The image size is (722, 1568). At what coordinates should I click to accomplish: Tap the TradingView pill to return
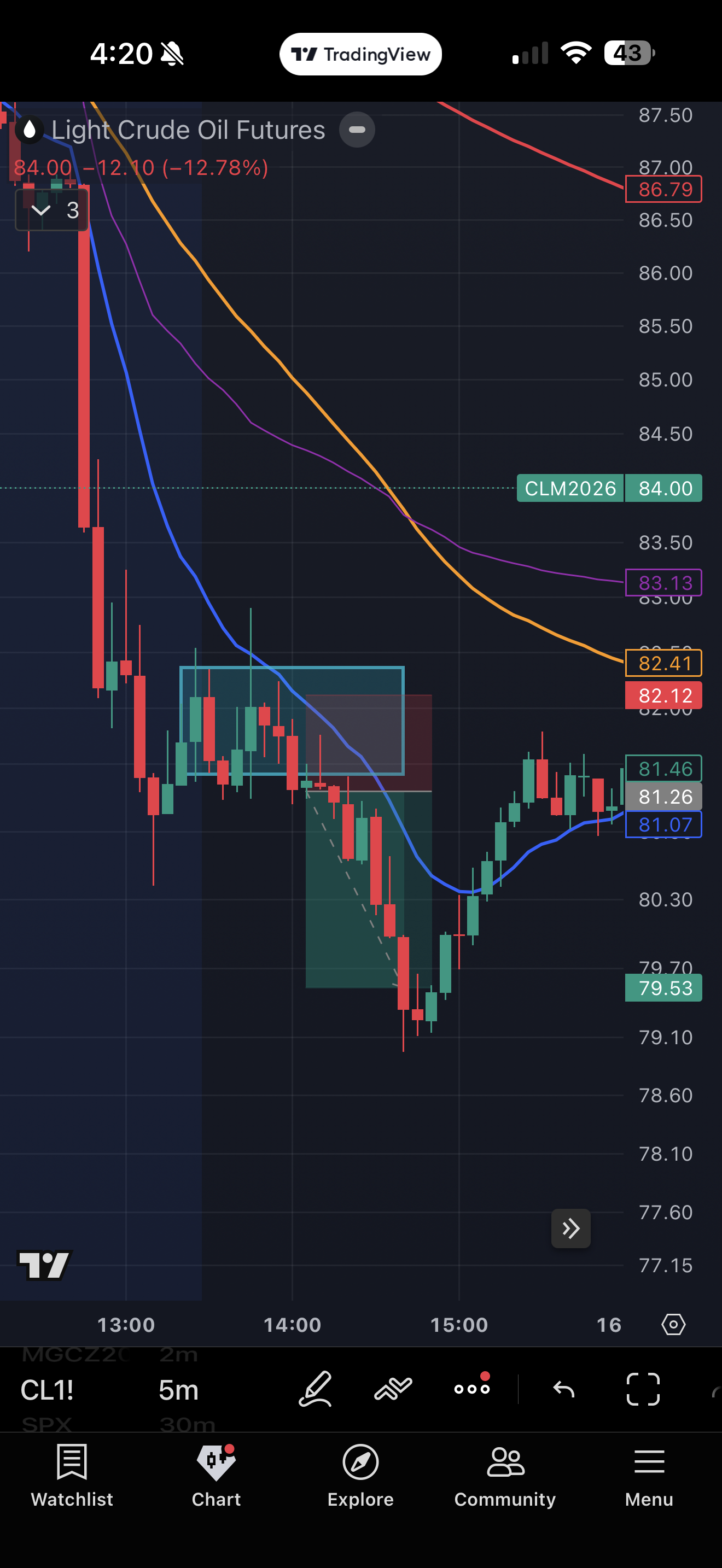(360, 54)
